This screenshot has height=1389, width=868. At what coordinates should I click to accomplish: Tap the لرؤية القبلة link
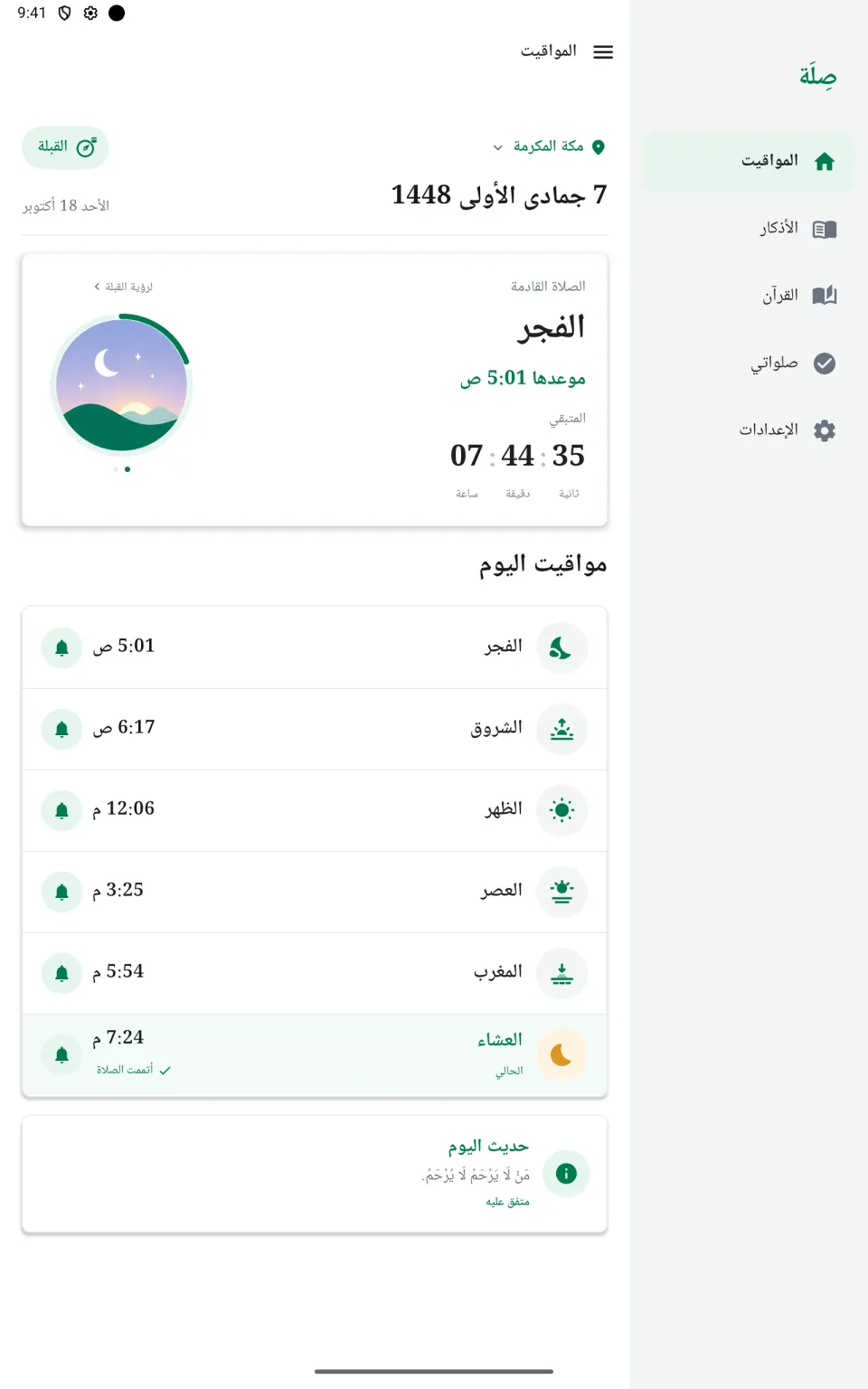tap(123, 287)
